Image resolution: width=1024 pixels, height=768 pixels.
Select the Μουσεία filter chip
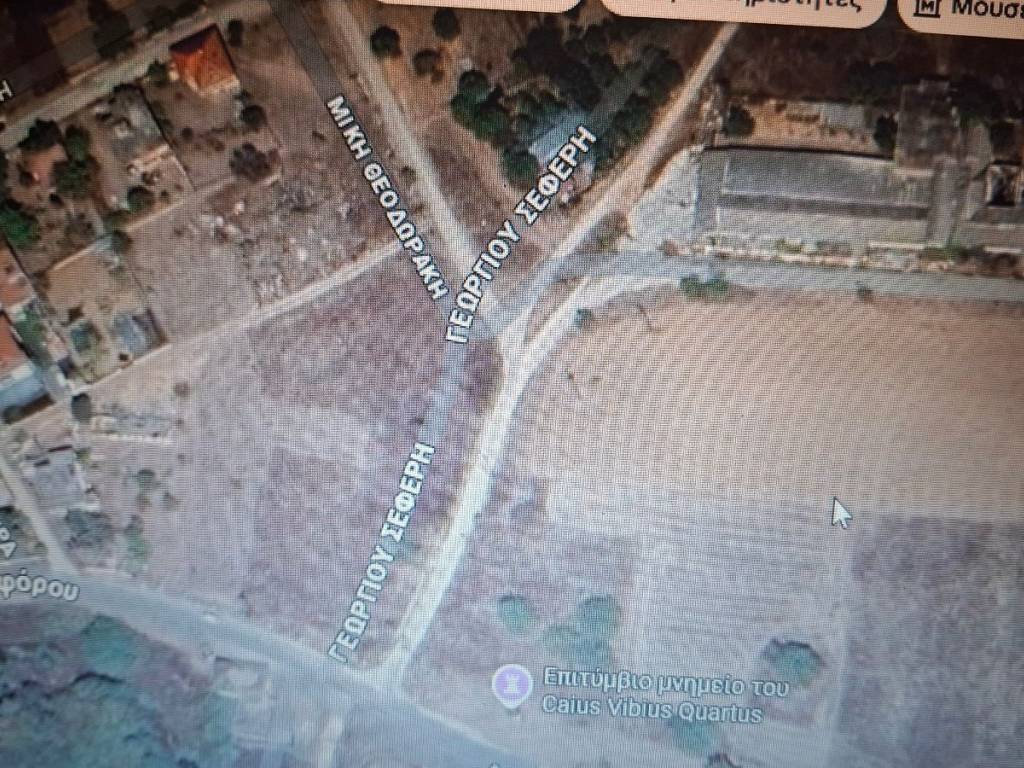[x=966, y=10]
